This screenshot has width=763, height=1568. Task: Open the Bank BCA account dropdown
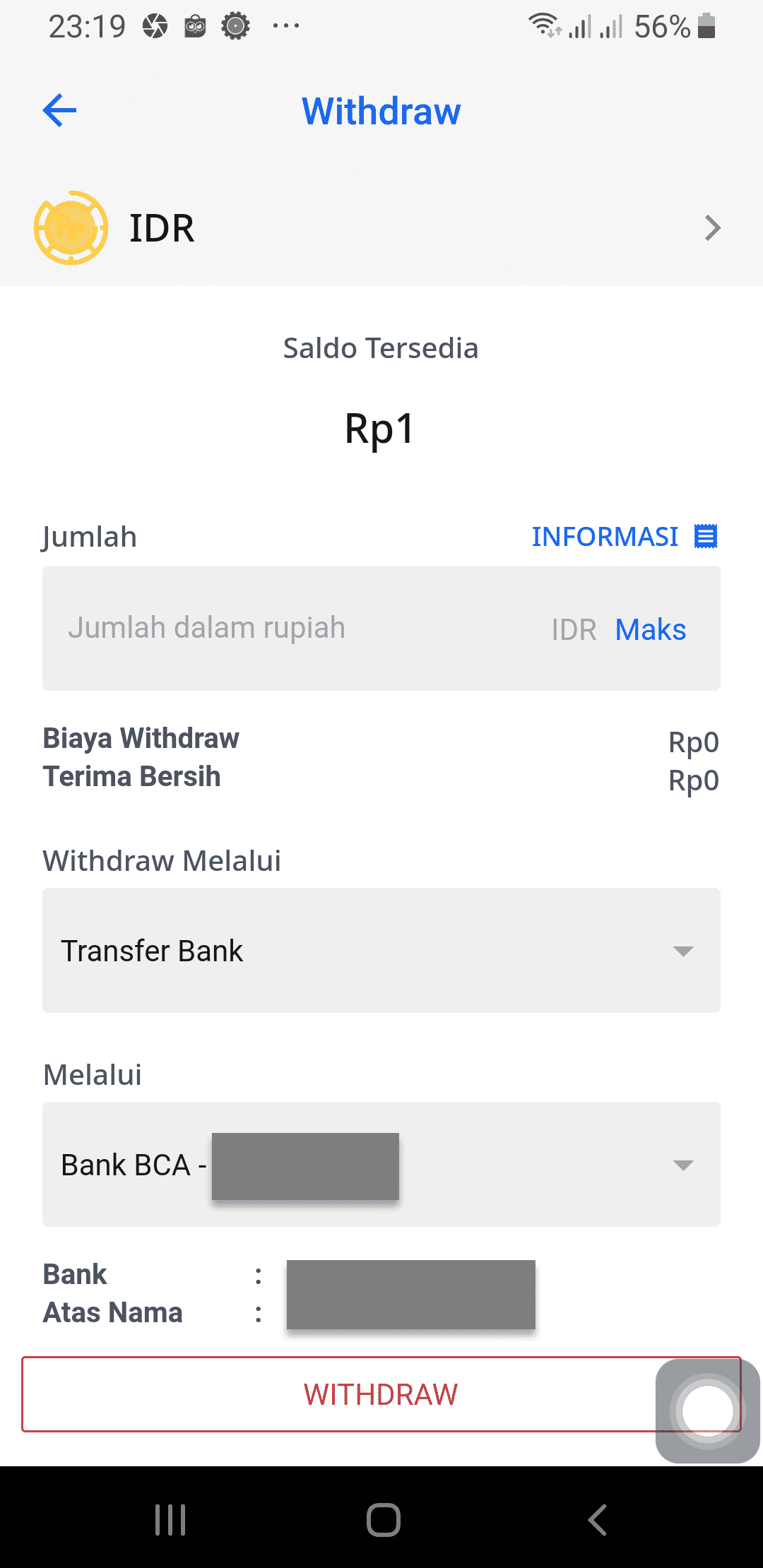point(381,1164)
